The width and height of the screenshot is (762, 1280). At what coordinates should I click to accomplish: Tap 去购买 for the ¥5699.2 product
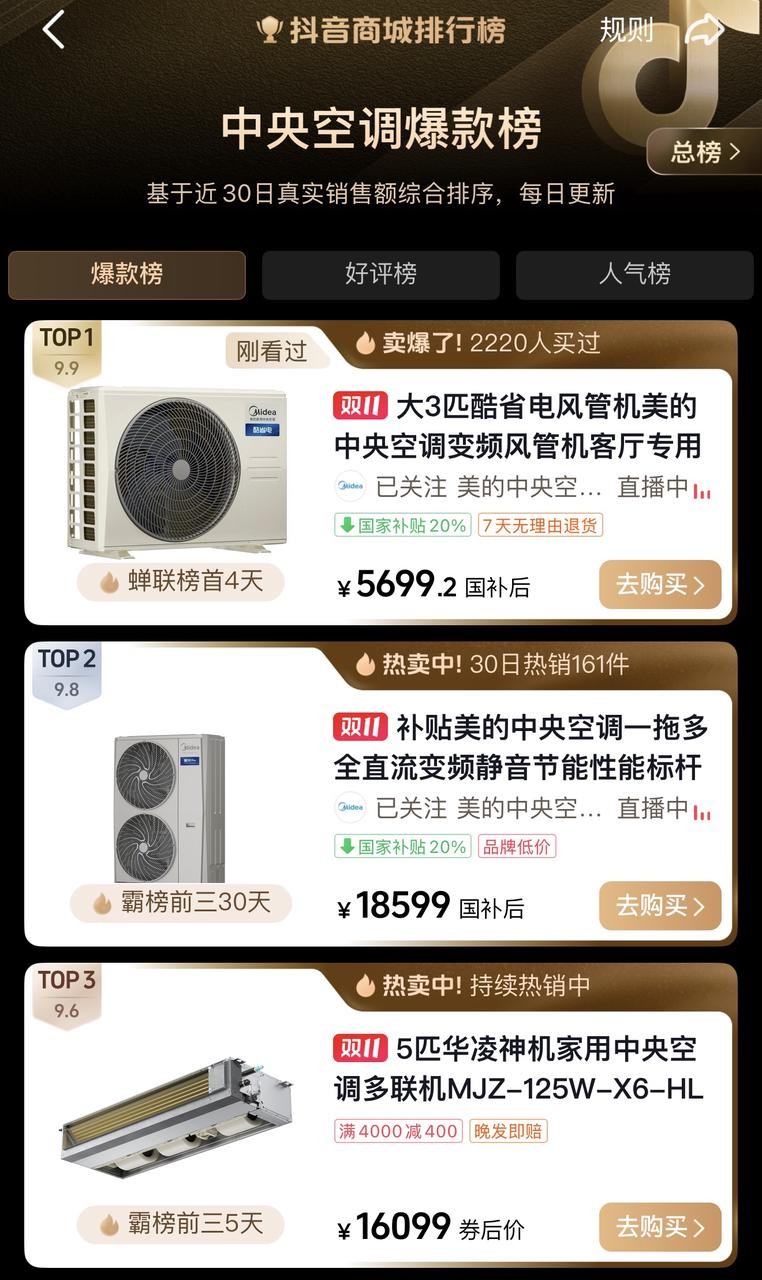(x=660, y=585)
